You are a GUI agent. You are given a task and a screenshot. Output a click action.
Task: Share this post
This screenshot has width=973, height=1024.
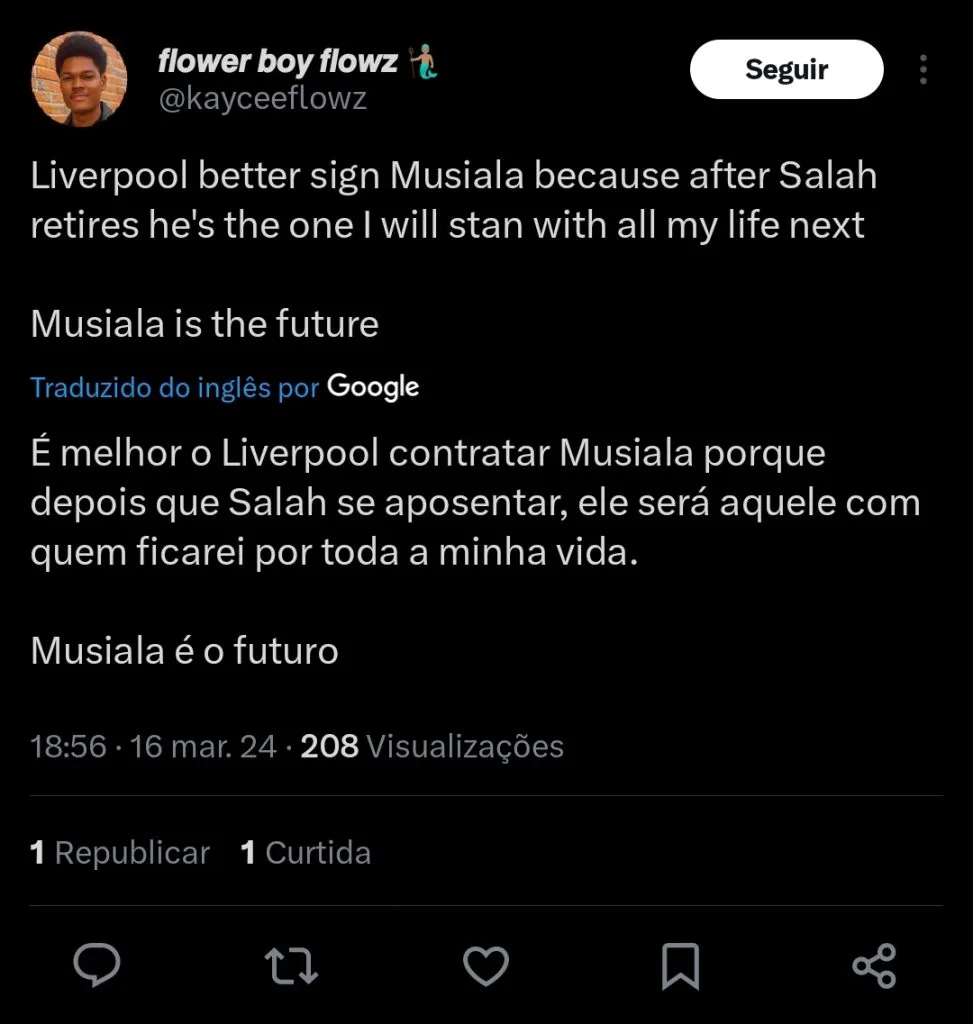(874, 966)
